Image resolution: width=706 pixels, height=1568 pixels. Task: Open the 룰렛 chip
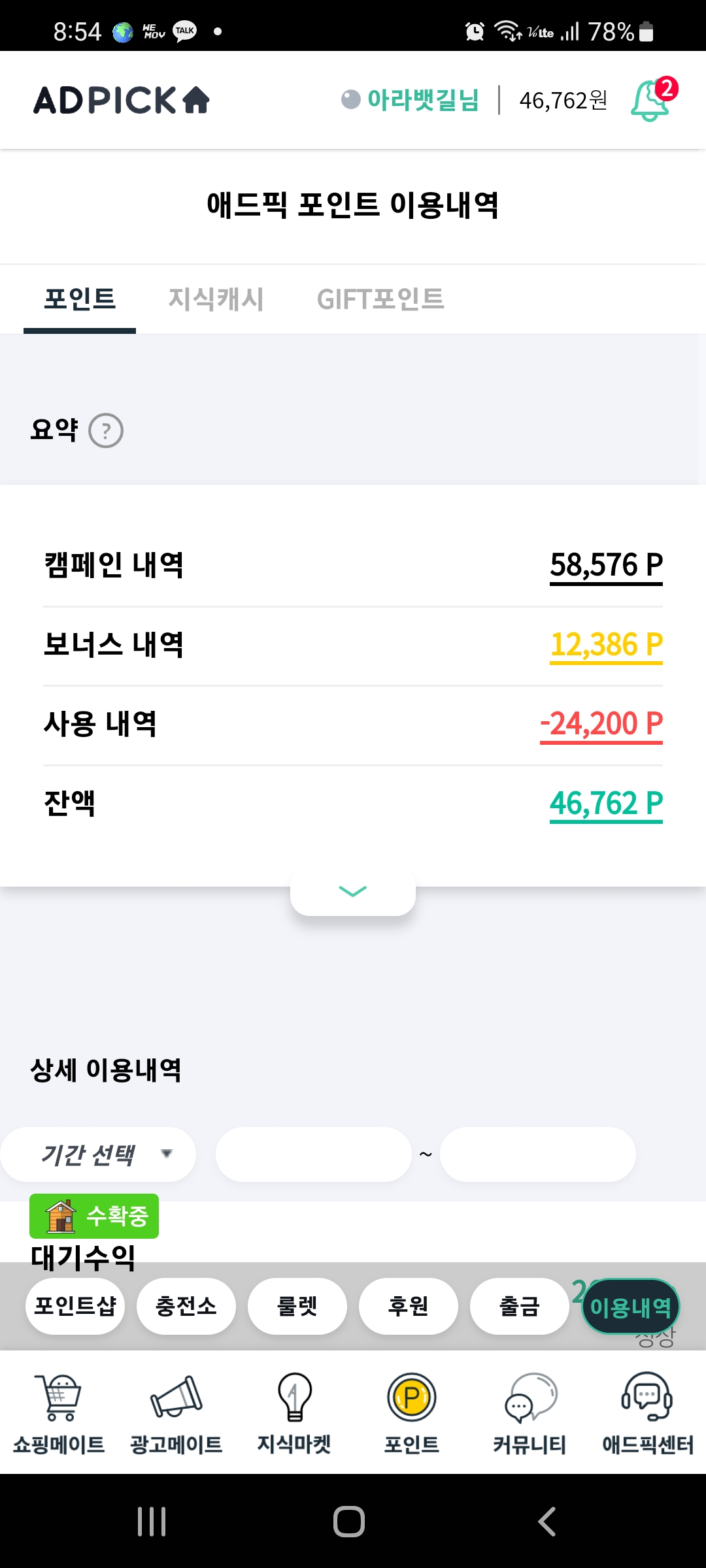click(297, 1306)
